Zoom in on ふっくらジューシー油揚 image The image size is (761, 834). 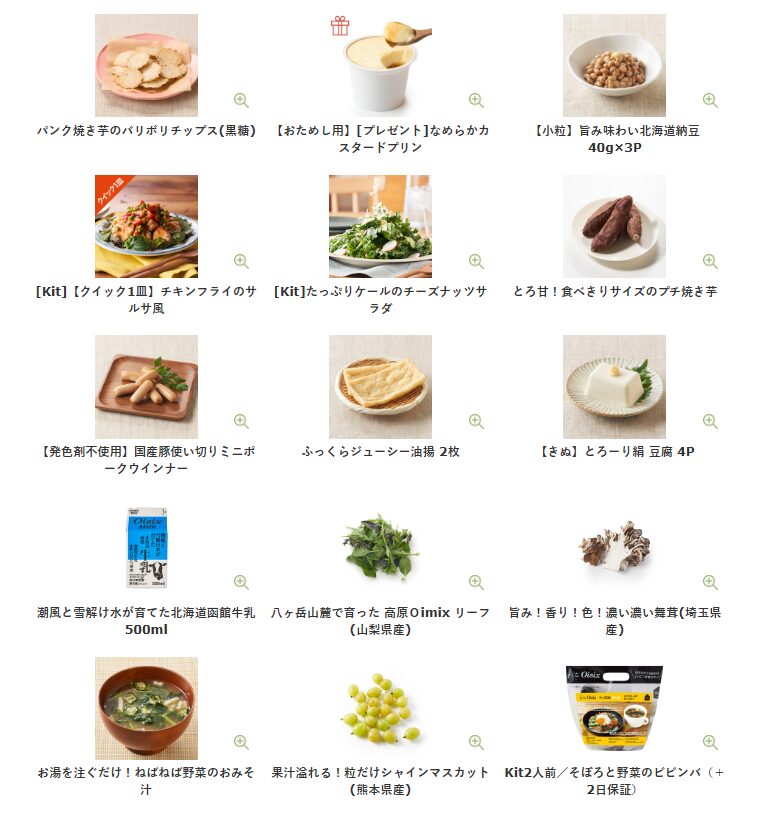pyautogui.click(x=476, y=421)
